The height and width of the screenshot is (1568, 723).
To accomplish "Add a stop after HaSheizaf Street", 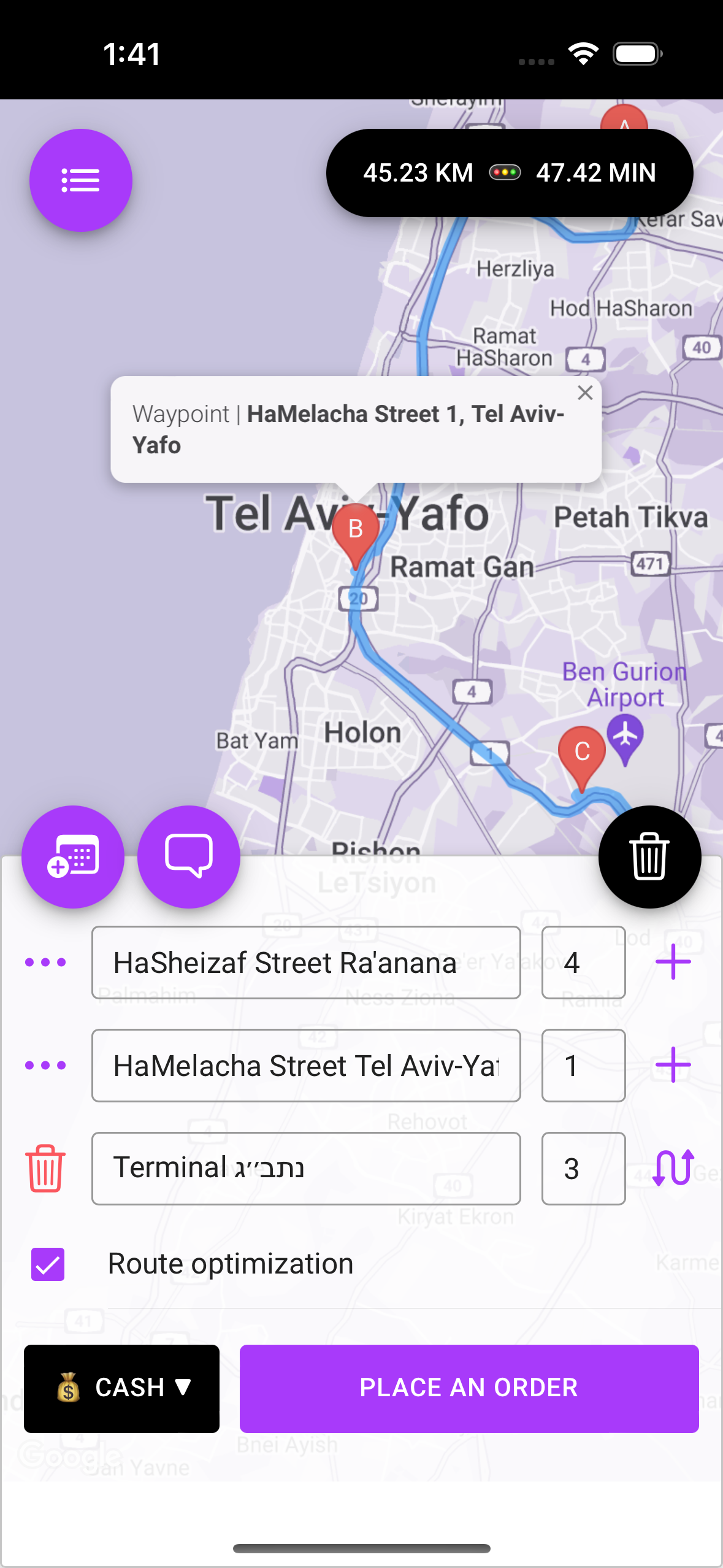I will pyautogui.click(x=673, y=962).
